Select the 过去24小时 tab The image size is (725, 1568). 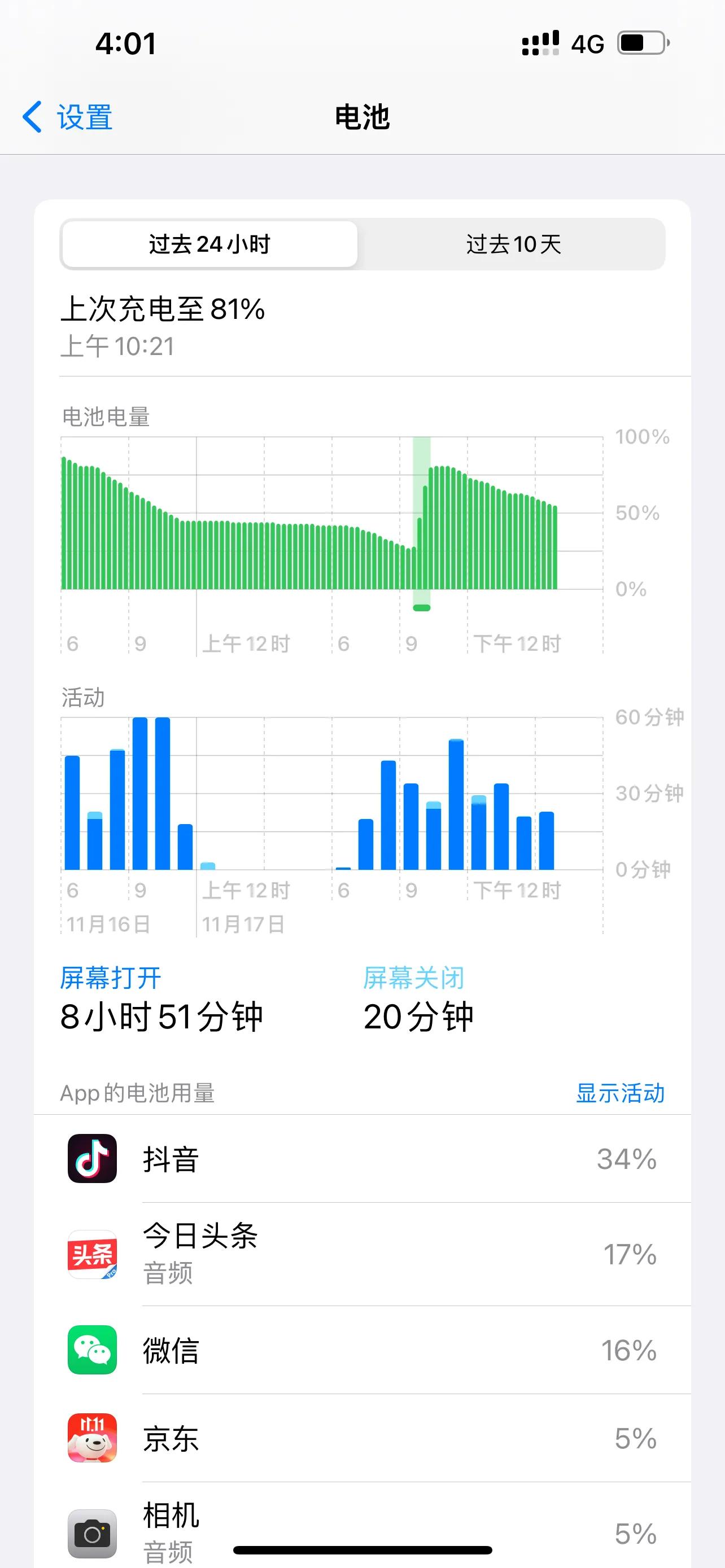pos(209,244)
